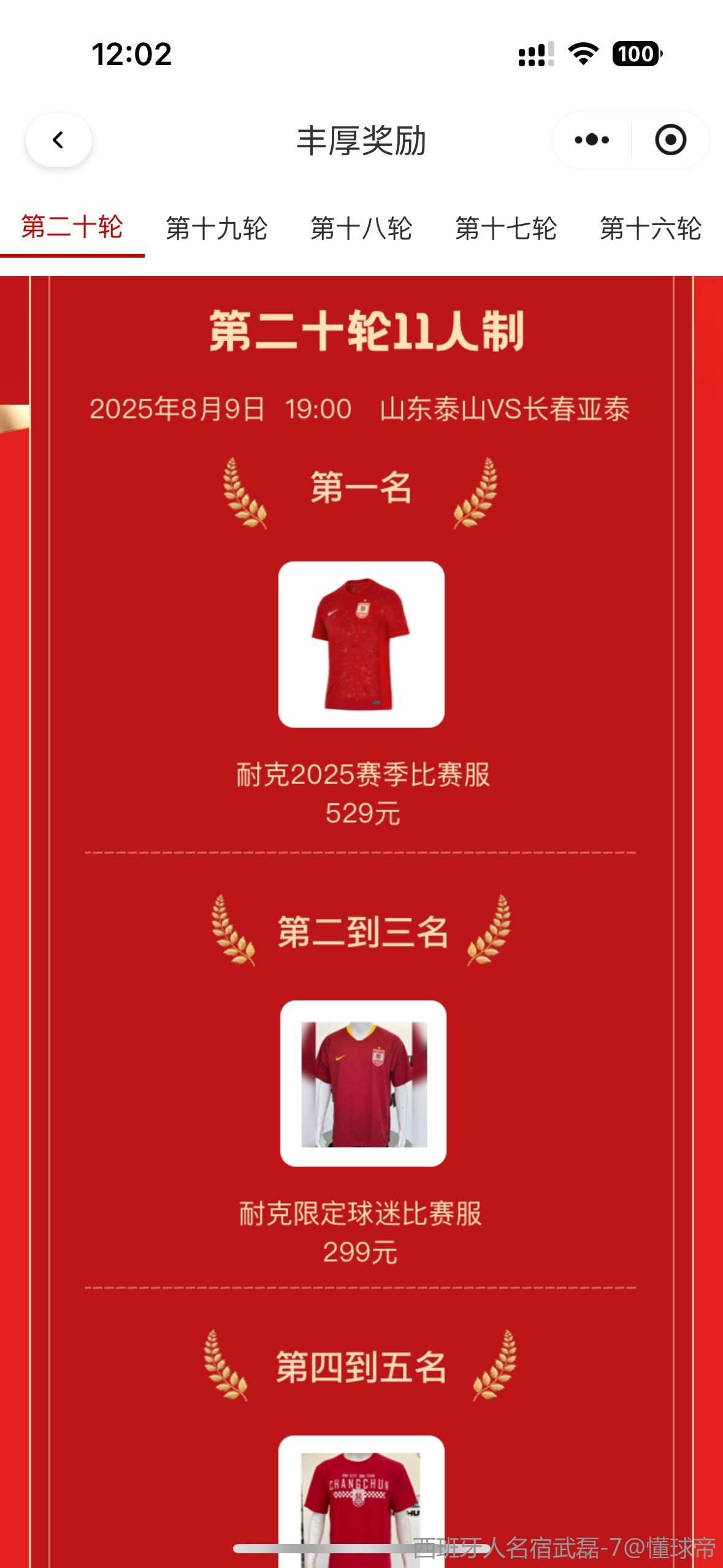Switch to the 第十八轮 tab
This screenshot has height=1568, width=723.
[x=361, y=229]
